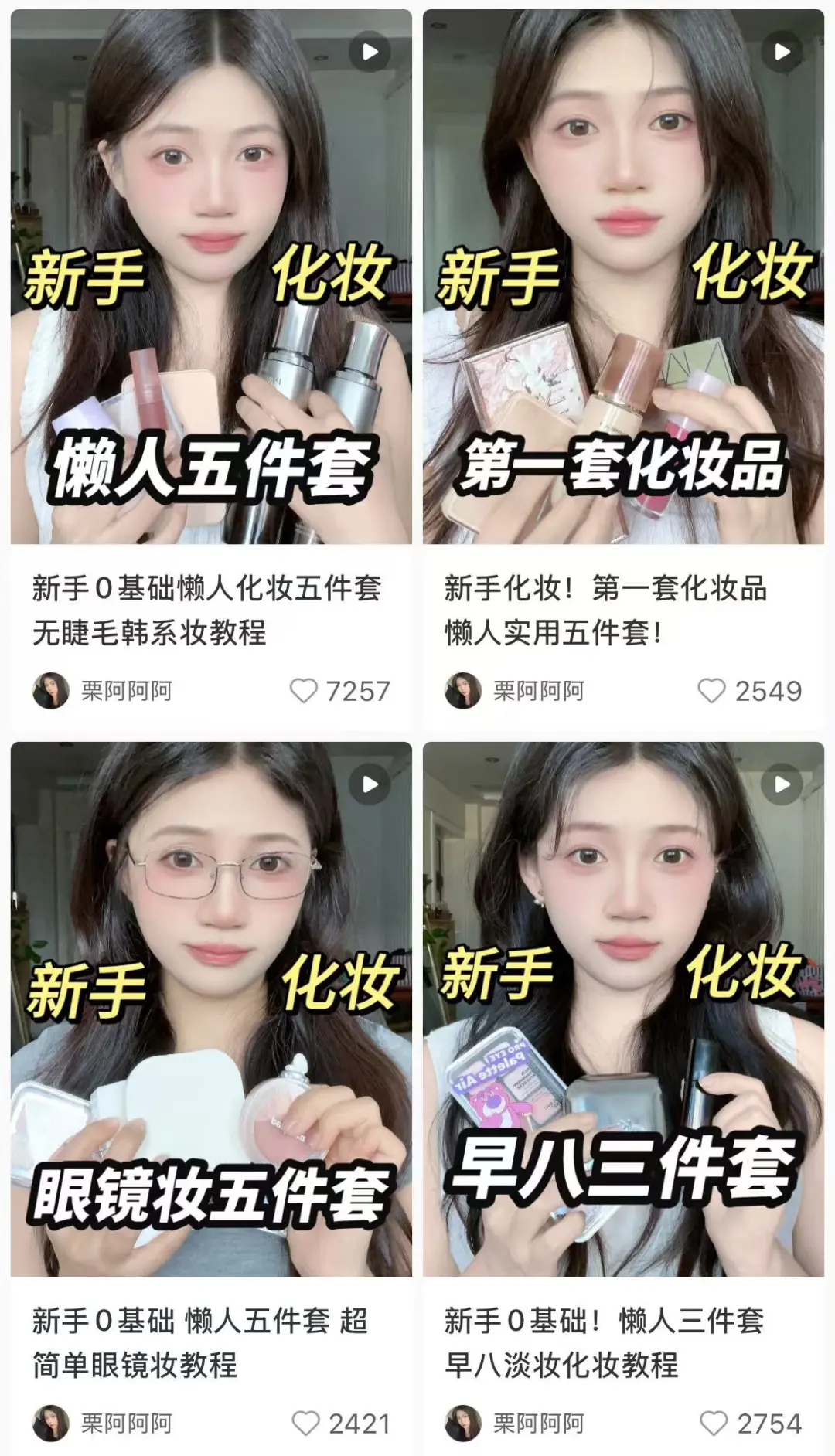Open the 早八三件套 video cover

click(x=623, y=1009)
